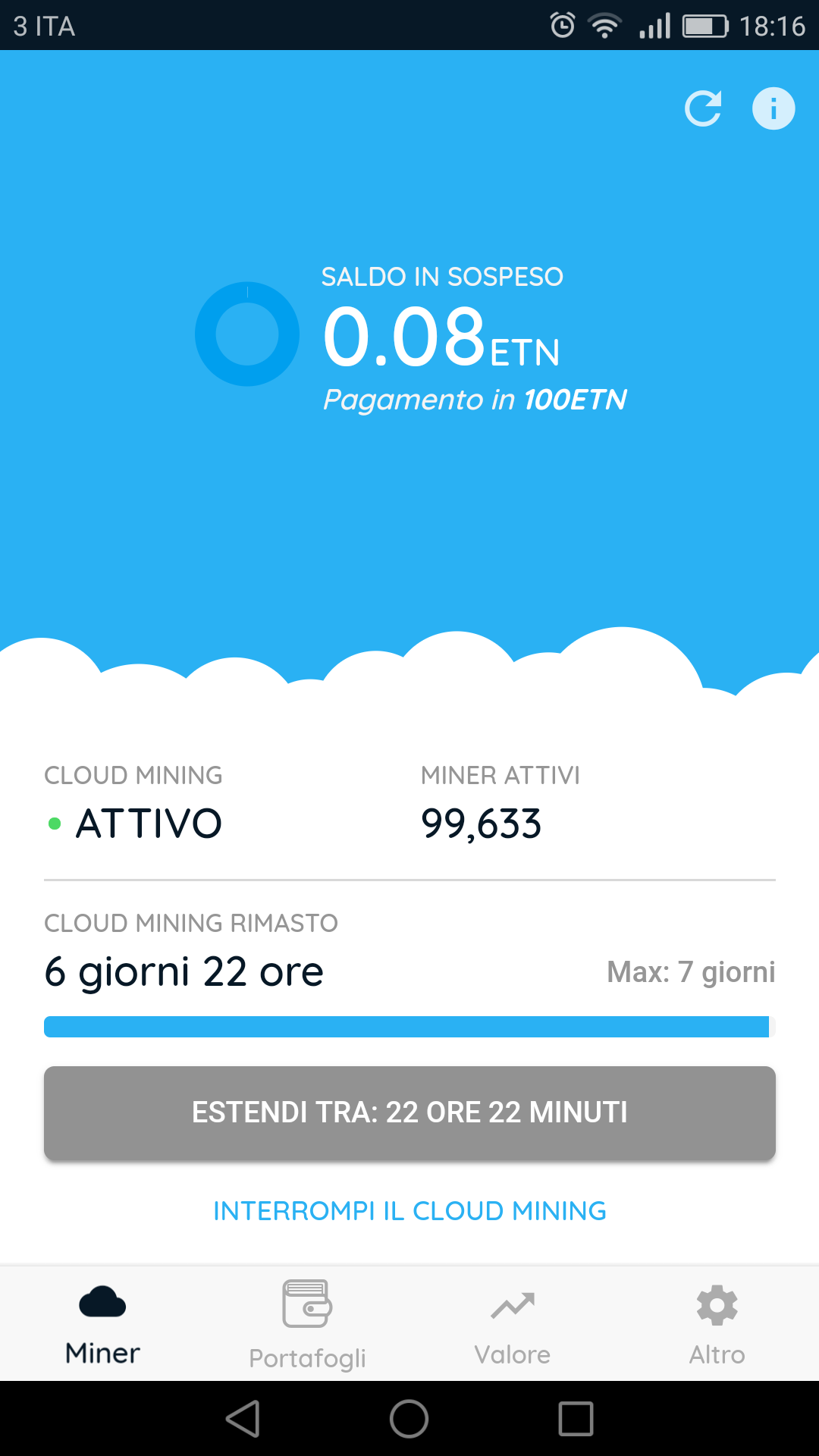The width and height of the screenshot is (819, 1456).
Task: Open the Portafogli tab
Action: [307, 1323]
